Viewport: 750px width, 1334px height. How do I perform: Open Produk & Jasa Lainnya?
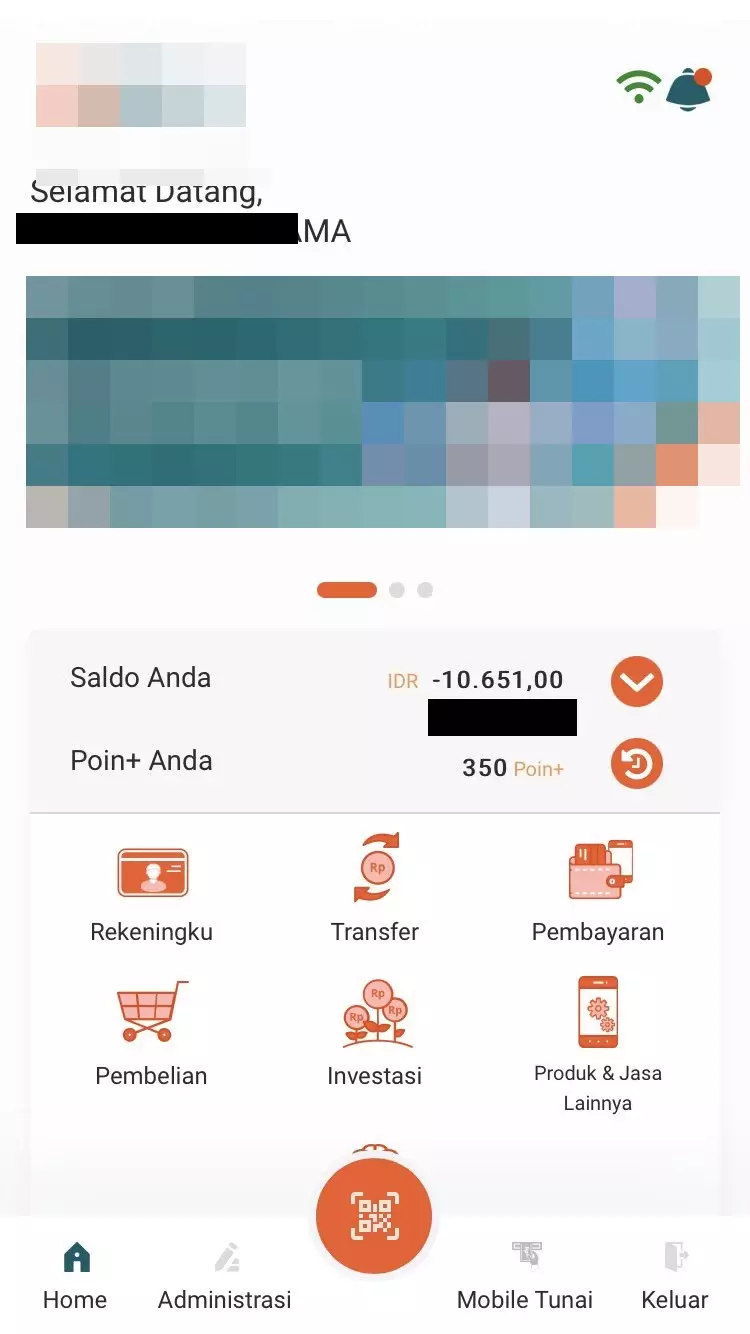pyautogui.click(x=598, y=1042)
